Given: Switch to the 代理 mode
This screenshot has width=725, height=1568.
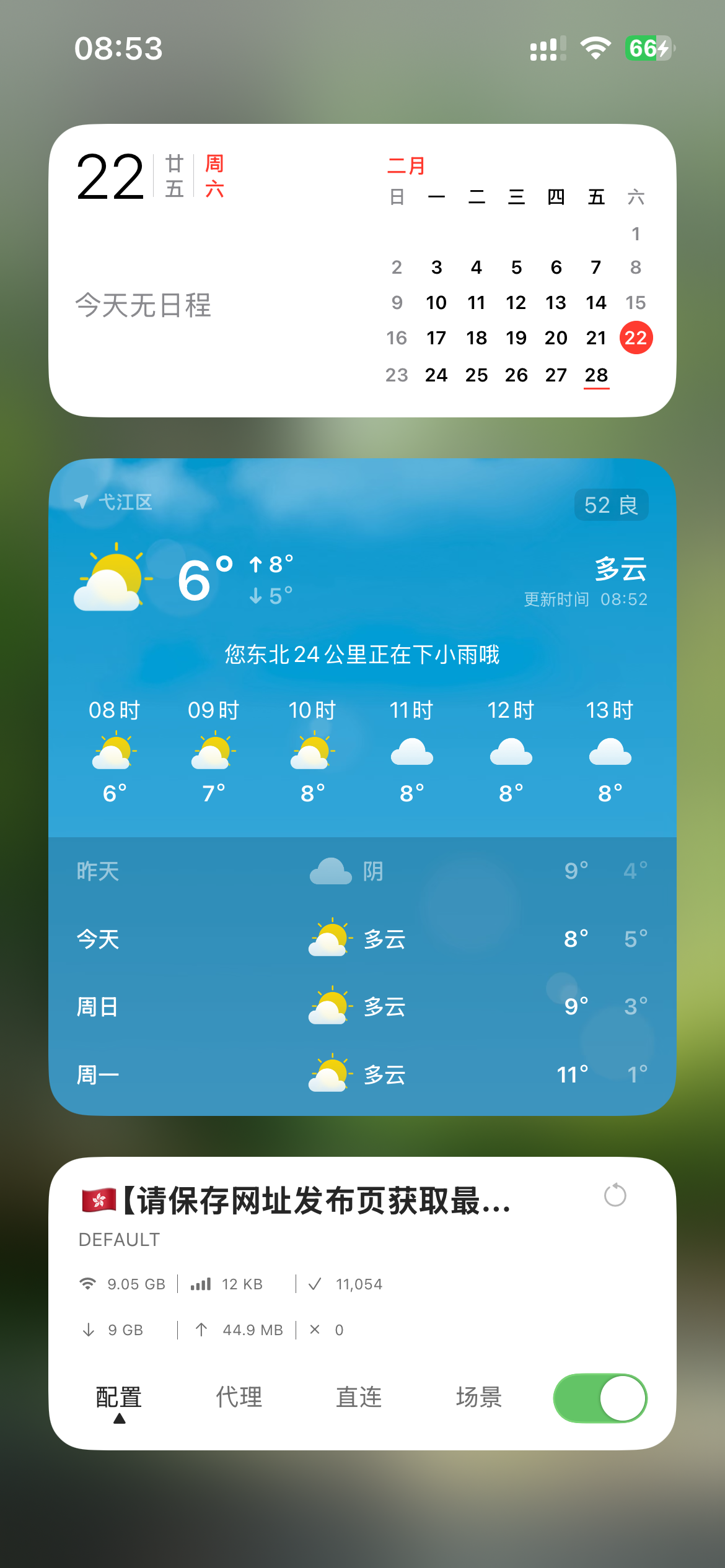Looking at the screenshot, I should tap(239, 1397).
